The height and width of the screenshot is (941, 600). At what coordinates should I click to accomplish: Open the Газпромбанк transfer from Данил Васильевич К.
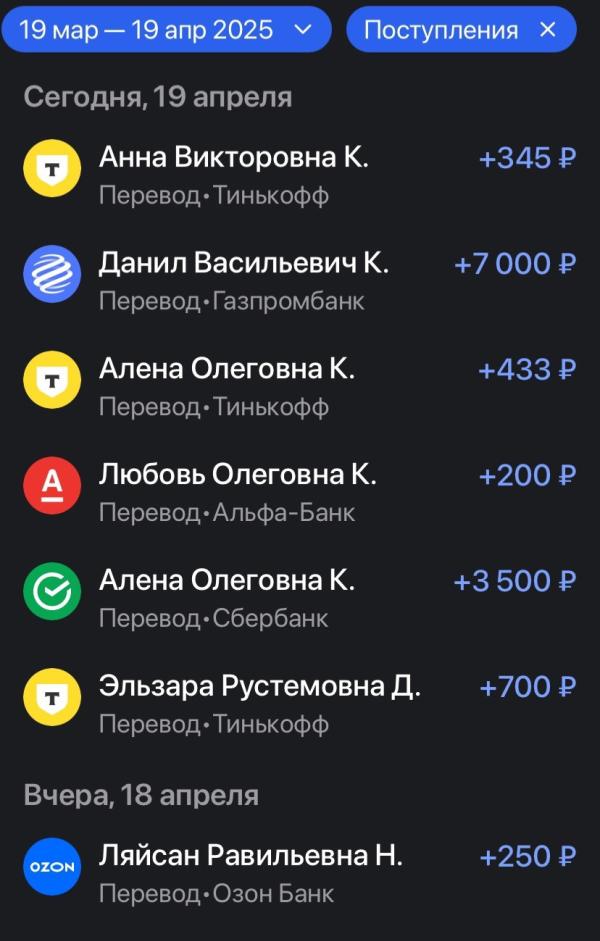(x=300, y=281)
